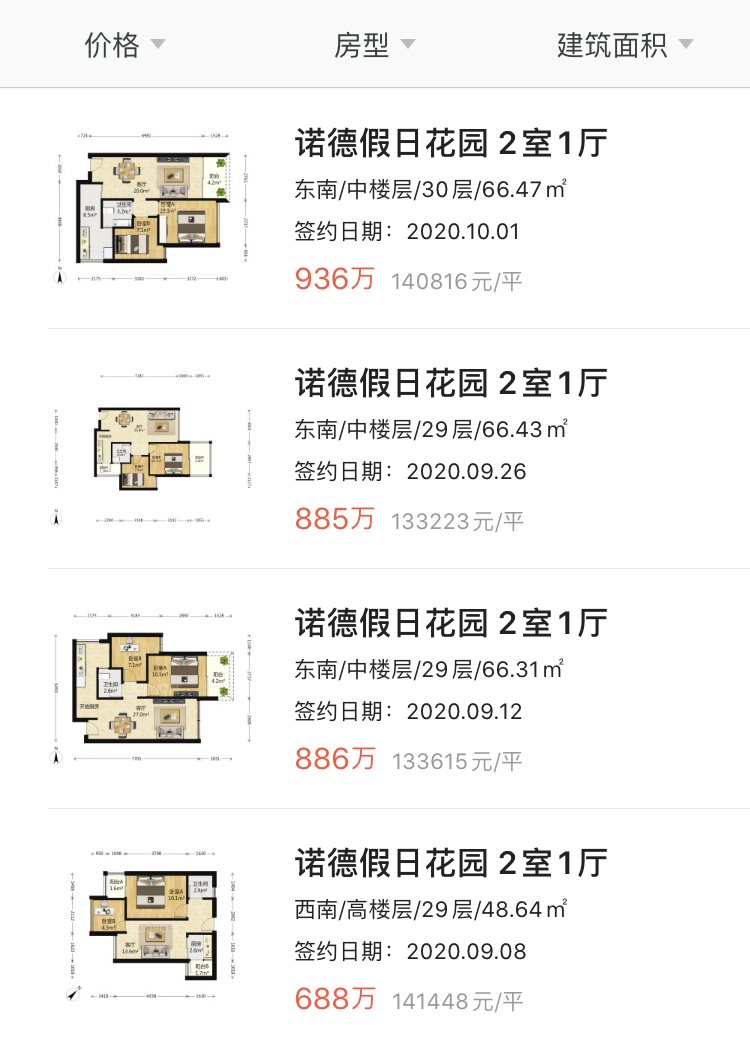Open the 价格 price filter dropdown
This screenshot has width=750, height=1038.
click(125, 45)
